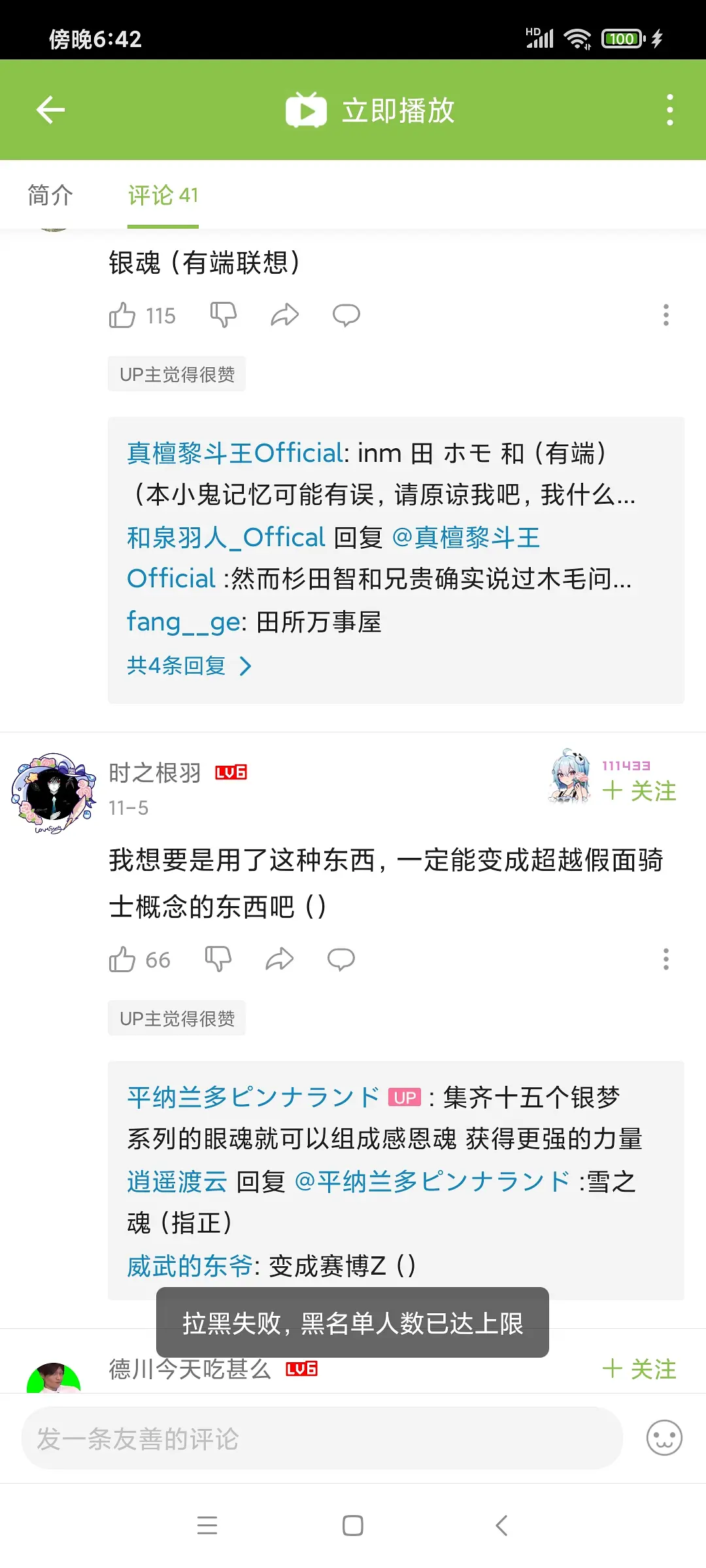Expand 共4条回复 replies
The height and width of the screenshot is (1568, 706).
pos(188,666)
